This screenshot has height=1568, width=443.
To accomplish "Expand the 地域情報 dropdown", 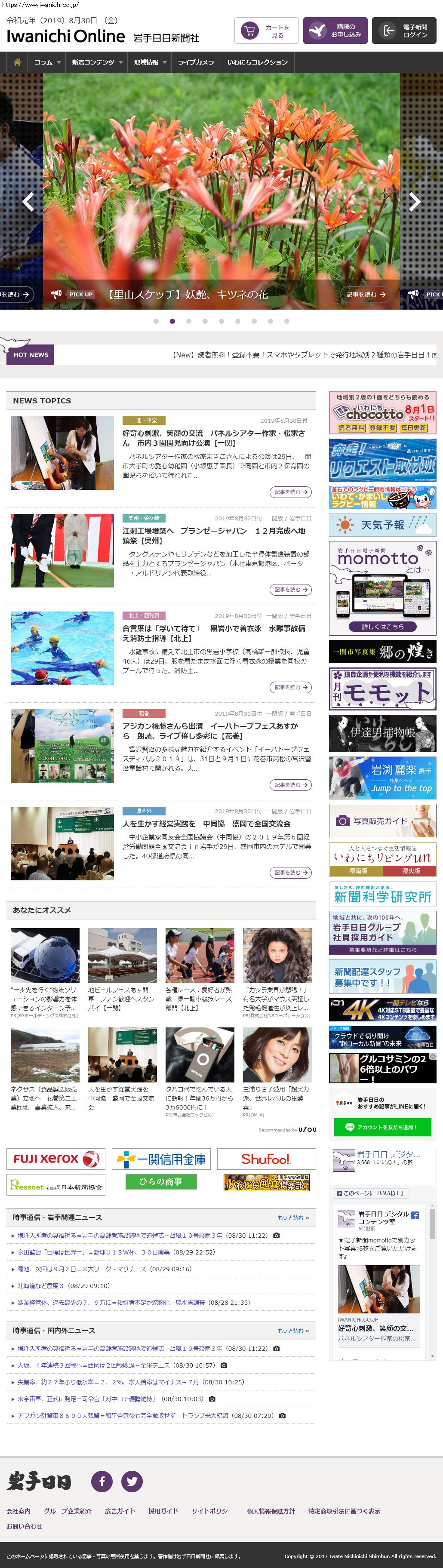I will [x=149, y=62].
